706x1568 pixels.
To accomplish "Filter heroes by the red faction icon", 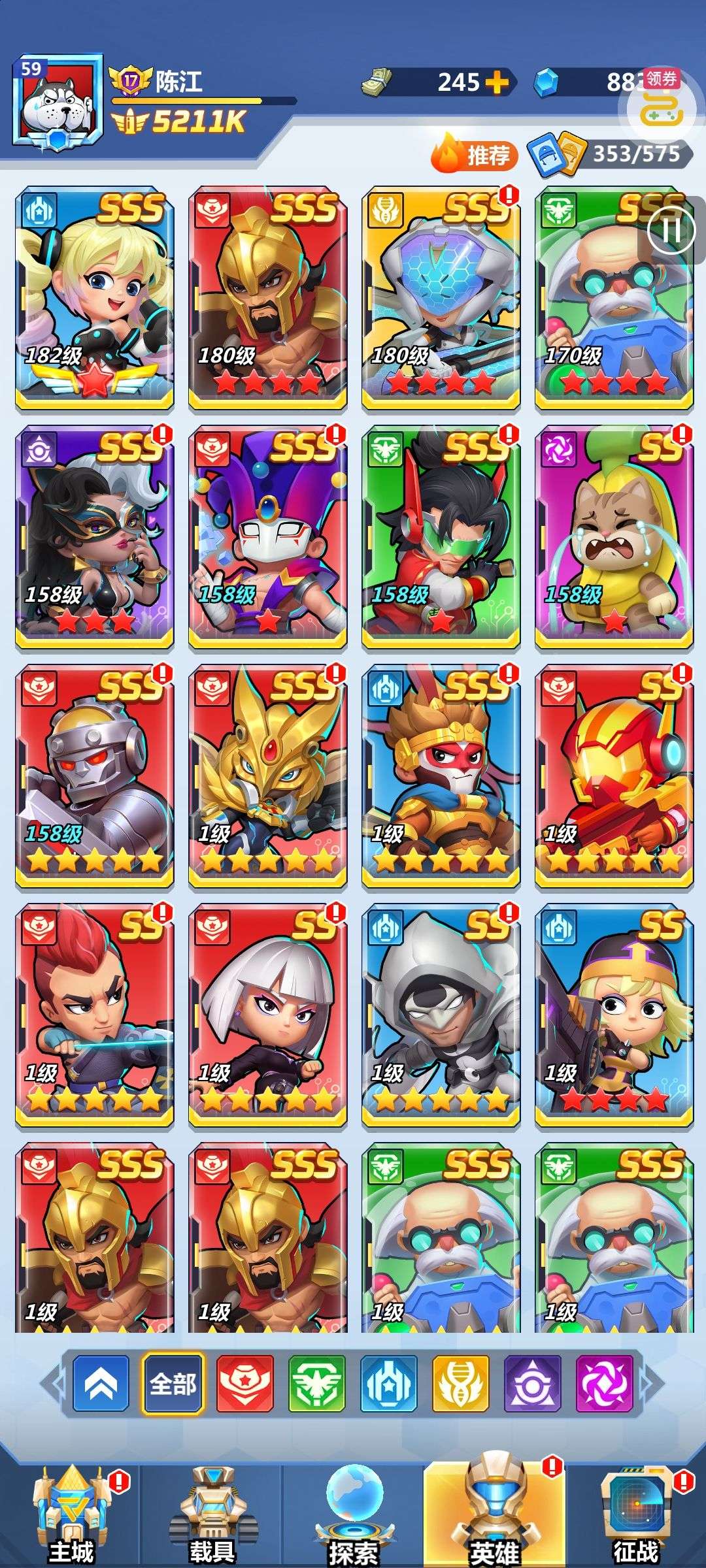I will click(x=245, y=1383).
